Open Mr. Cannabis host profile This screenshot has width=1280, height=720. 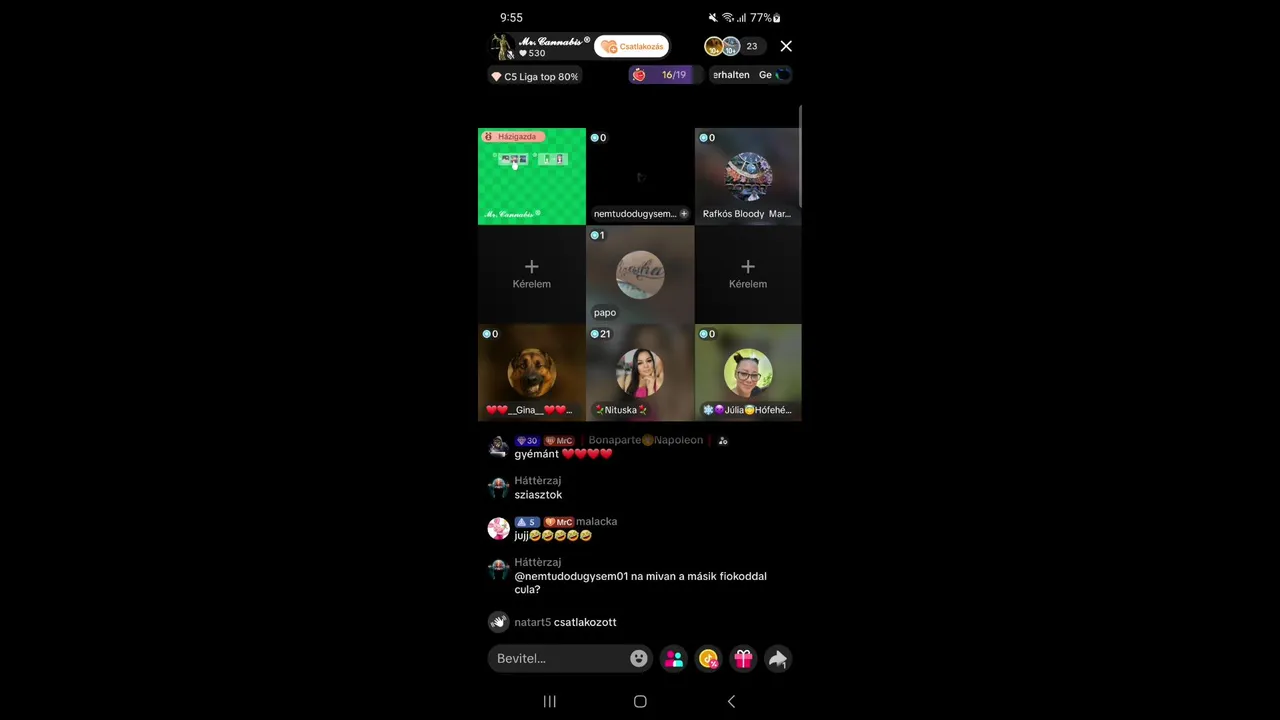(540, 46)
